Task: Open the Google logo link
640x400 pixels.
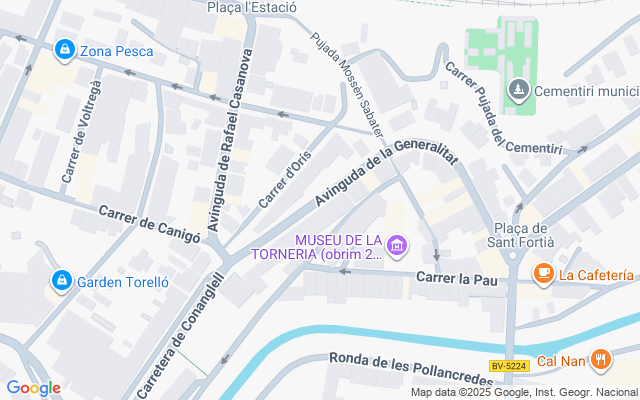Action: point(33,388)
